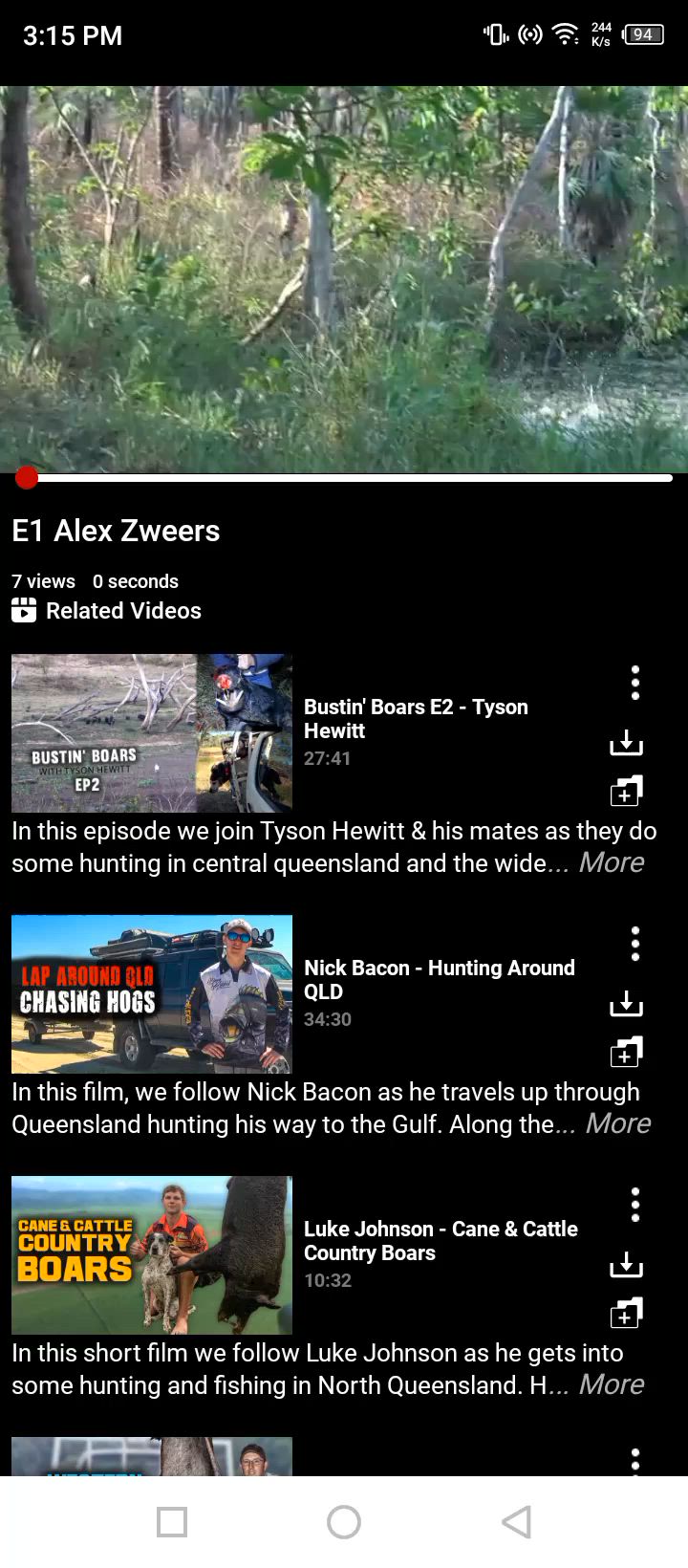Open Cane & Cattle Country Boars thumbnail
This screenshot has width=688, height=1568.
click(x=152, y=1255)
